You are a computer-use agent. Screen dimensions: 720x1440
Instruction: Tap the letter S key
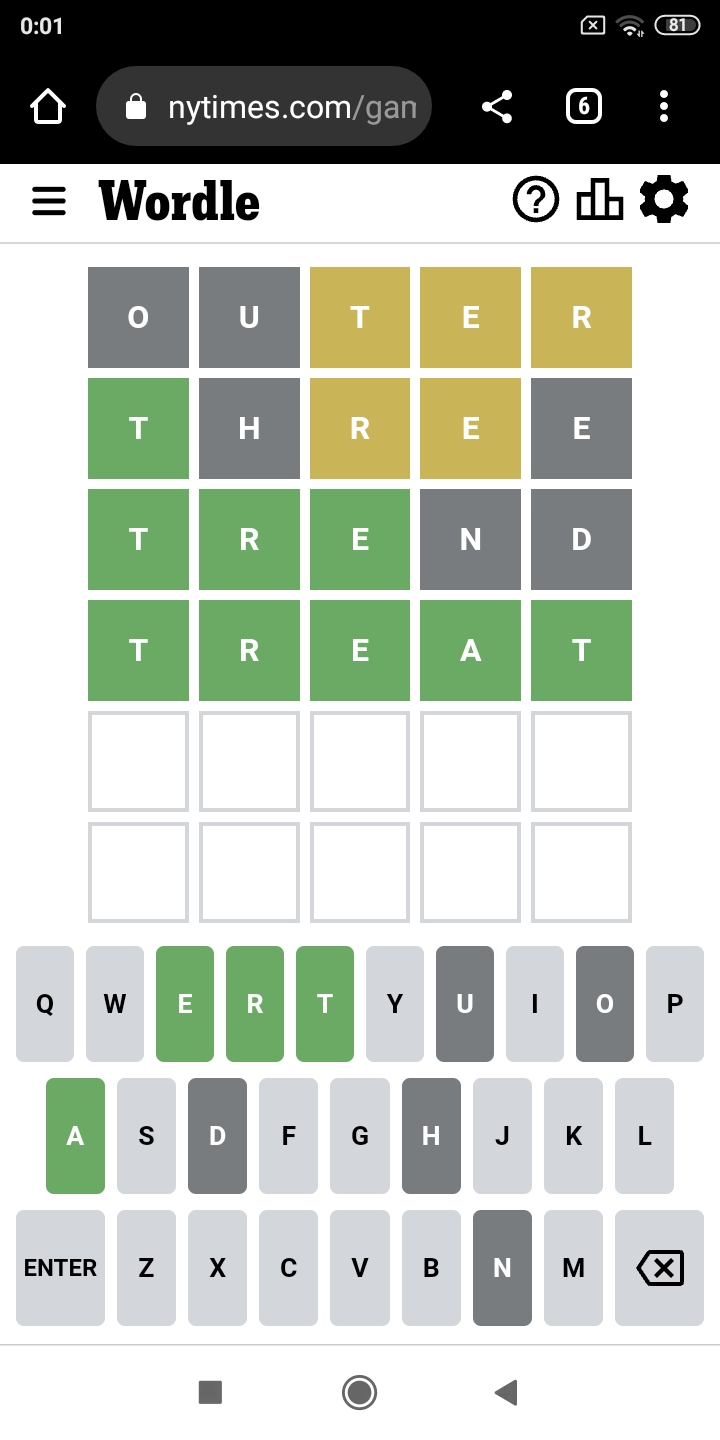click(x=146, y=1136)
